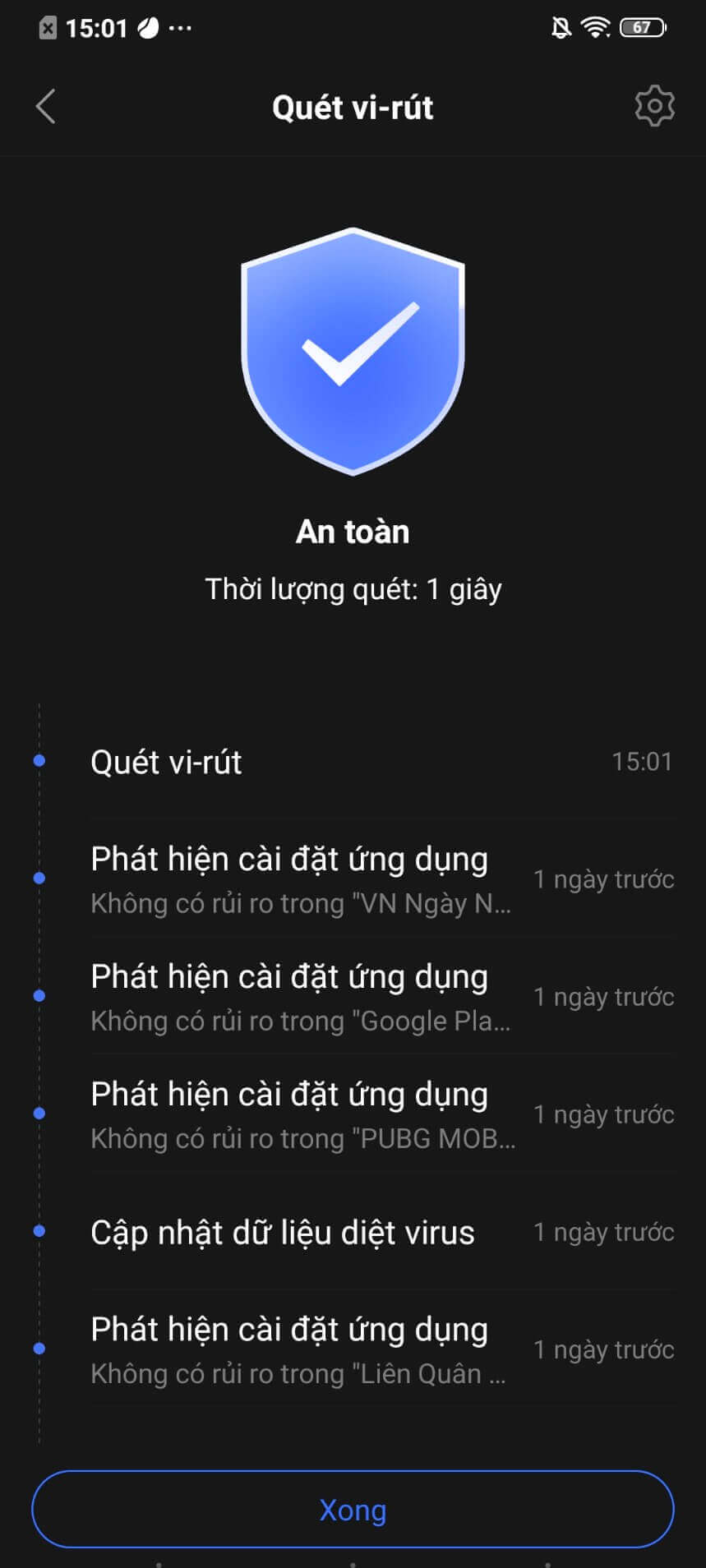Open virus scan settings gear
This screenshot has height=1568, width=706.
[654, 106]
